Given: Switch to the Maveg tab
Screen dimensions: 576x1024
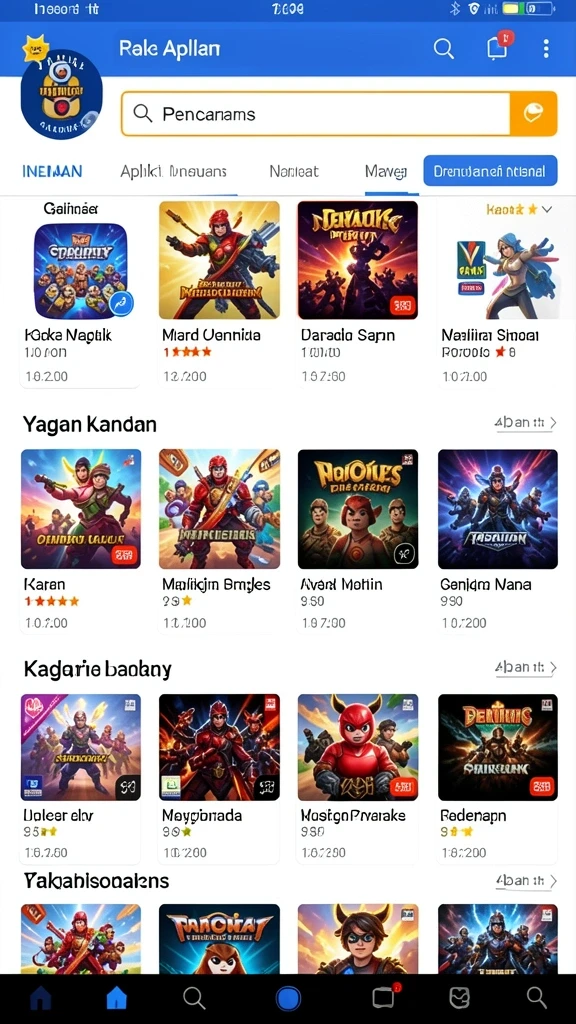Looking at the screenshot, I should pyautogui.click(x=386, y=172).
